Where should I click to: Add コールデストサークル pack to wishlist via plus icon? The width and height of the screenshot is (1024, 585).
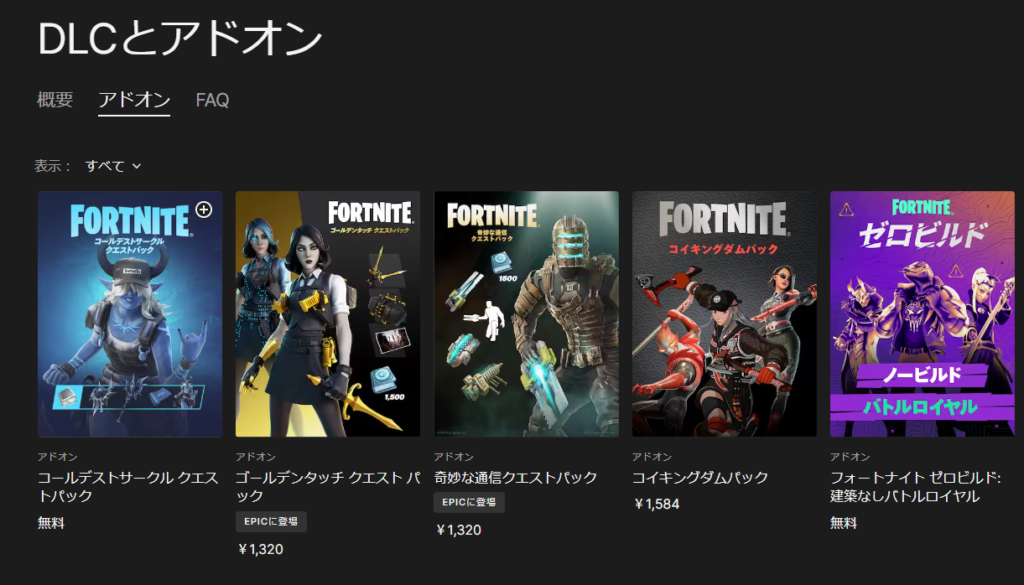pyautogui.click(x=204, y=210)
